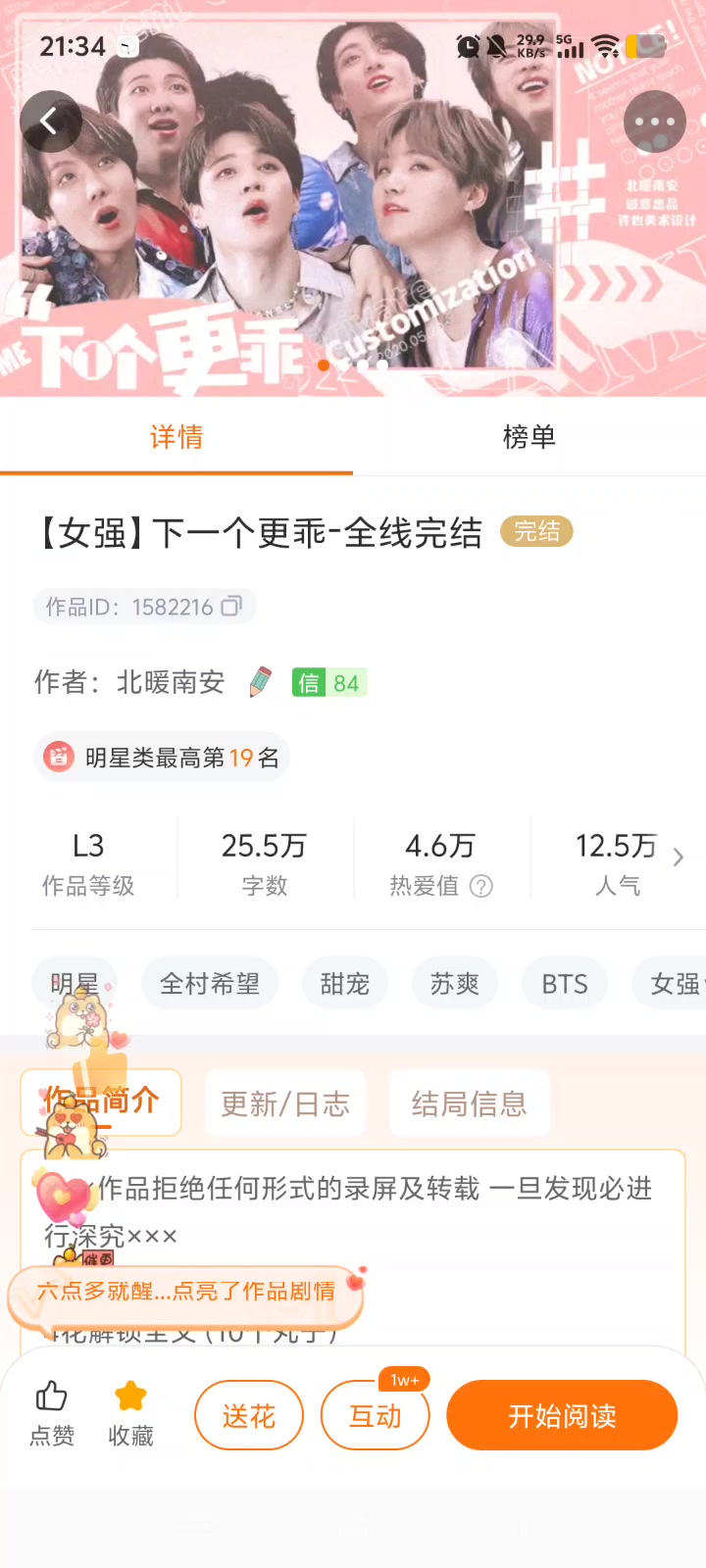The image size is (706, 1568).
Task: Show the 作品简介 introduction tab
Action: [x=101, y=1102]
